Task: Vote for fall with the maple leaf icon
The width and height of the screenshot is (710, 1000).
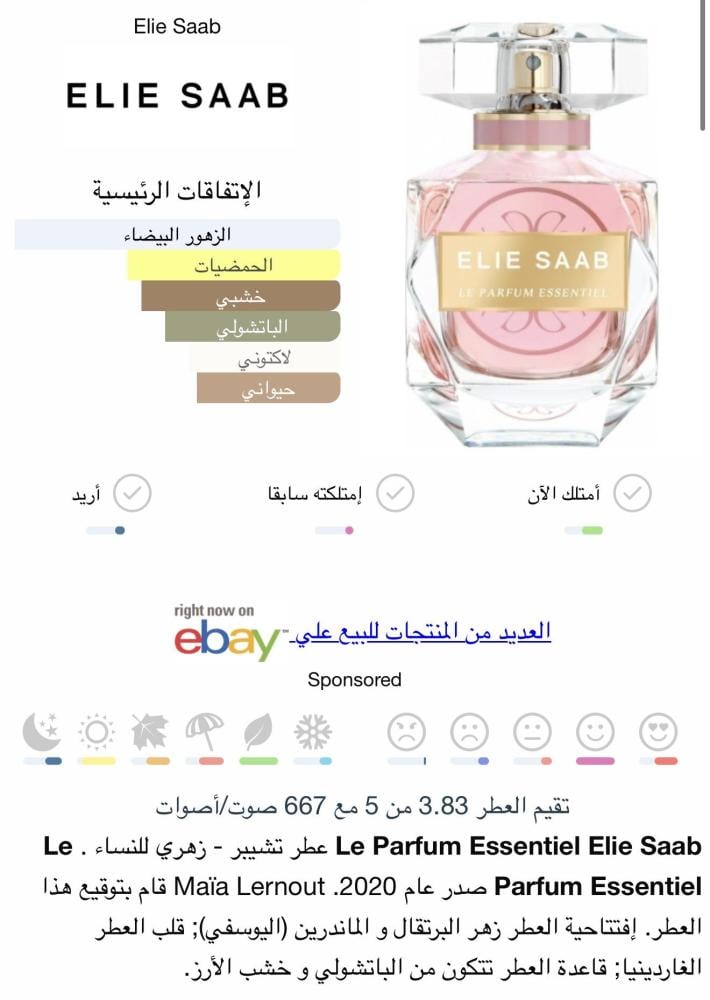Action: coord(150,734)
